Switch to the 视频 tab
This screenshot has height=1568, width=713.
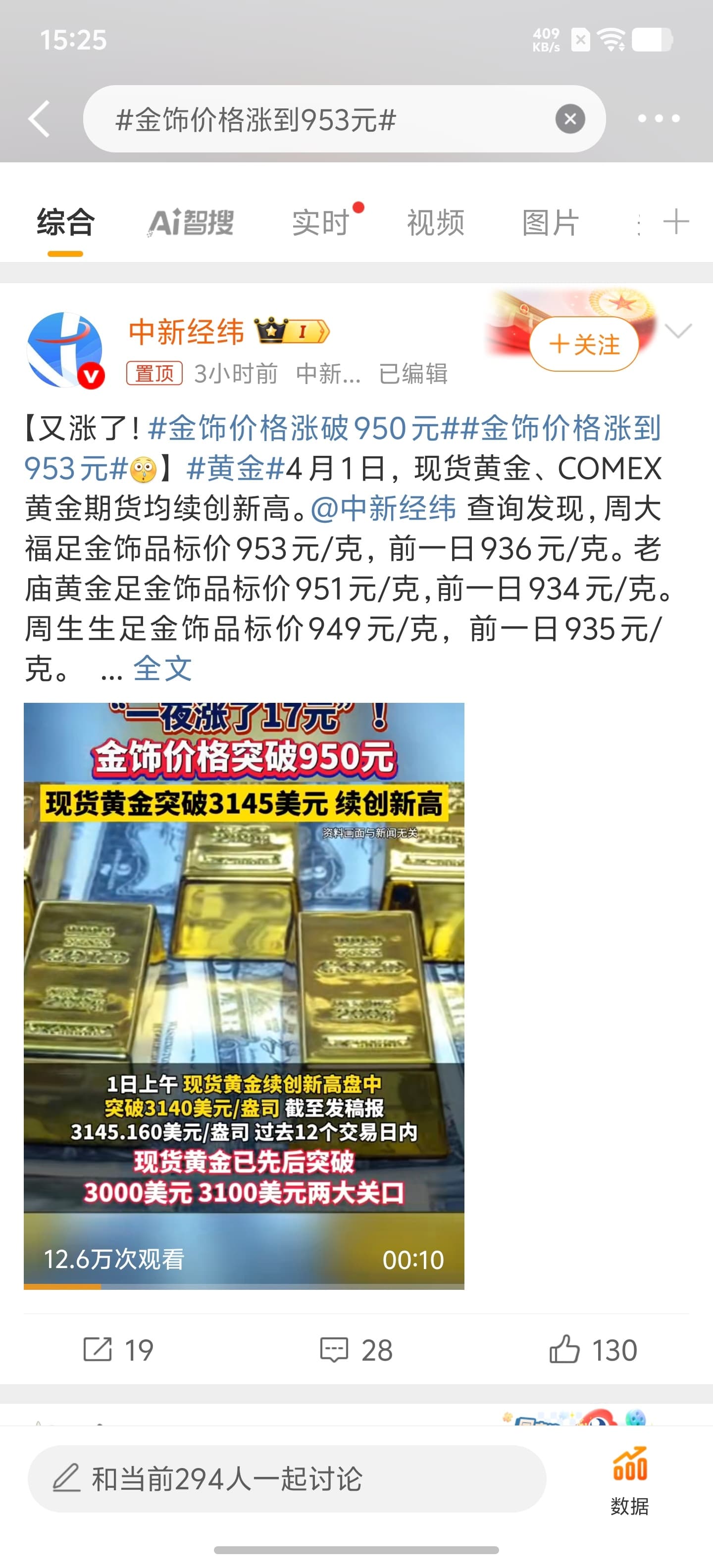click(435, 222)
